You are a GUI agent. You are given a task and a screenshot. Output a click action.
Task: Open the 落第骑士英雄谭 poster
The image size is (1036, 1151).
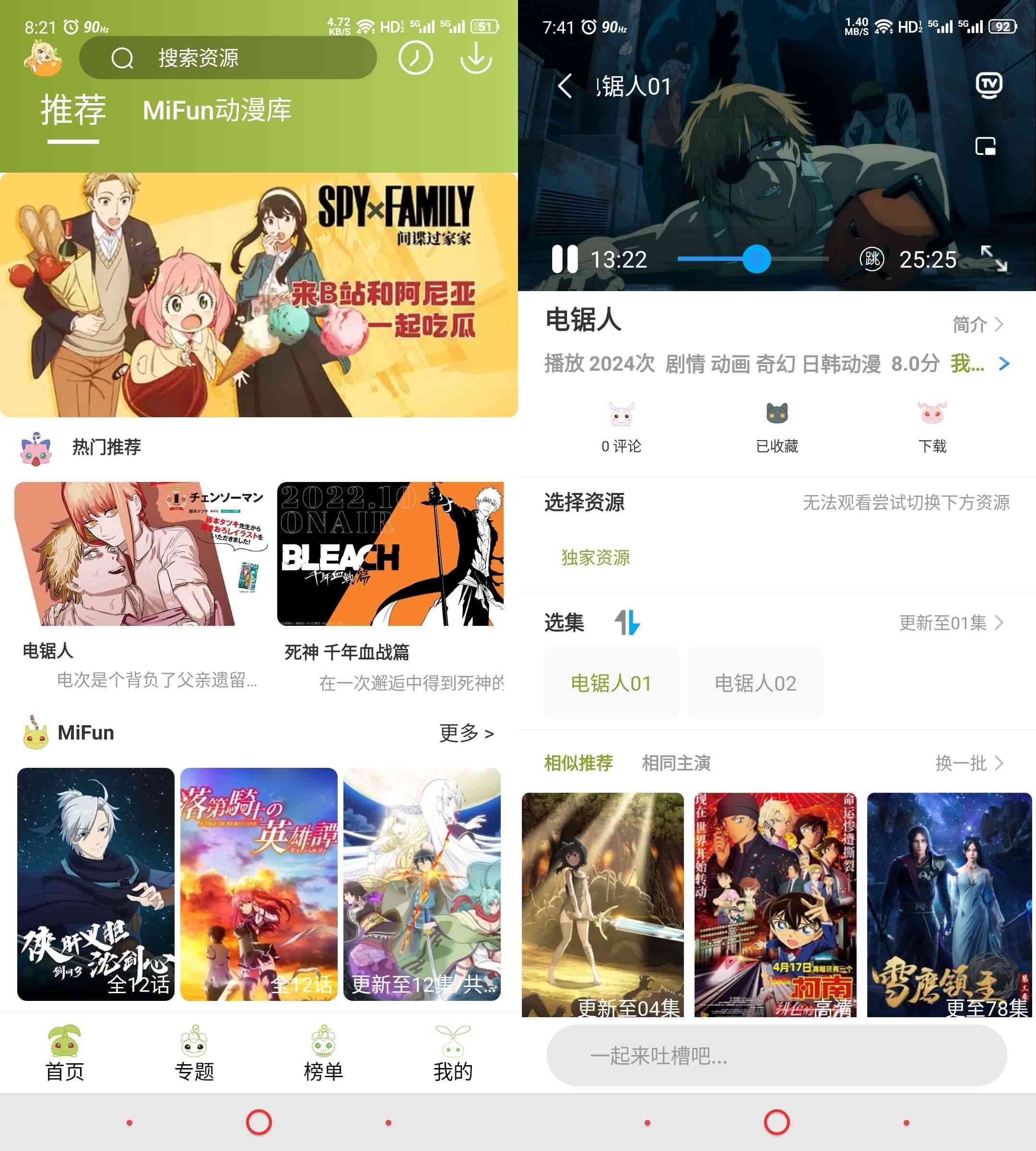pos(259,883)
